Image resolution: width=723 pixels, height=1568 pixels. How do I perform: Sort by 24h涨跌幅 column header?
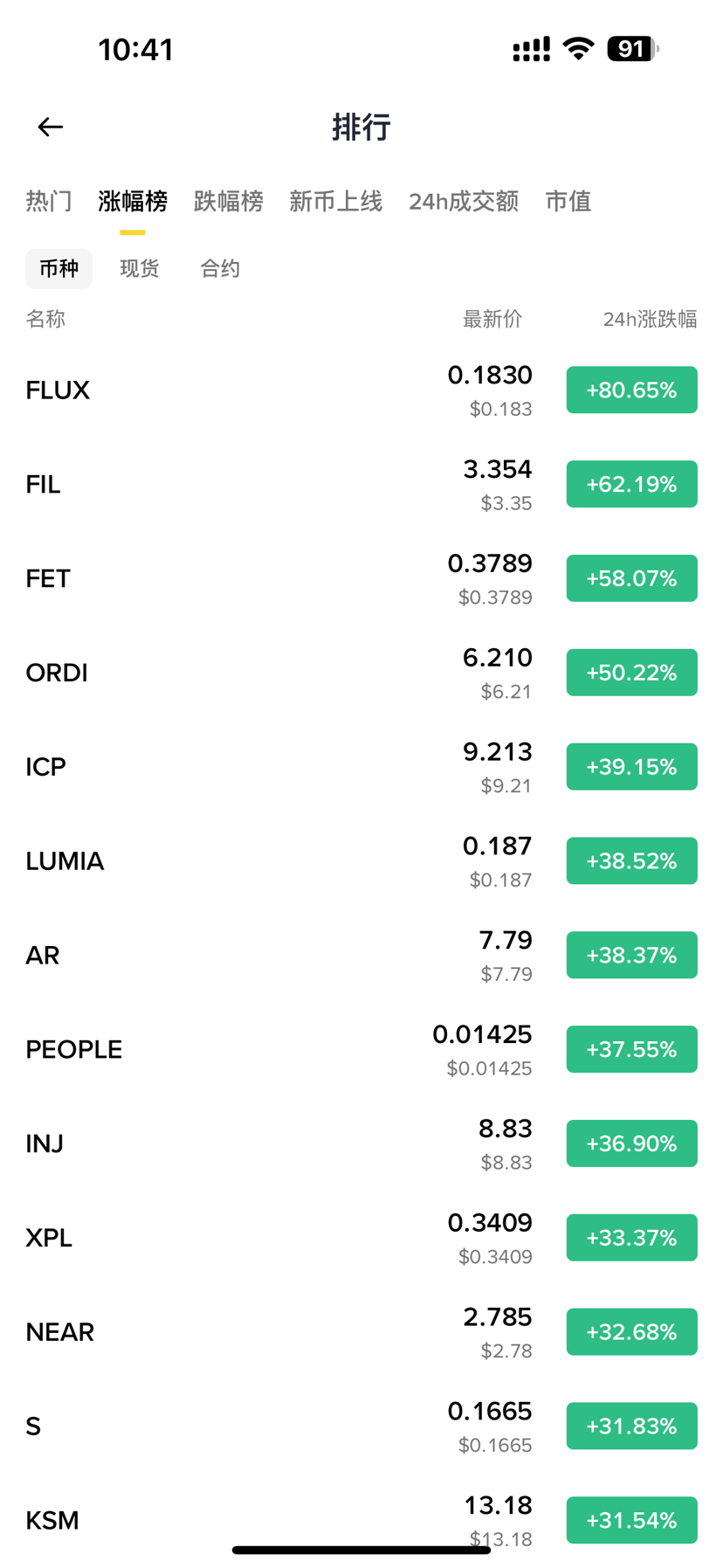pyautogui.click(x=650, y=320)
